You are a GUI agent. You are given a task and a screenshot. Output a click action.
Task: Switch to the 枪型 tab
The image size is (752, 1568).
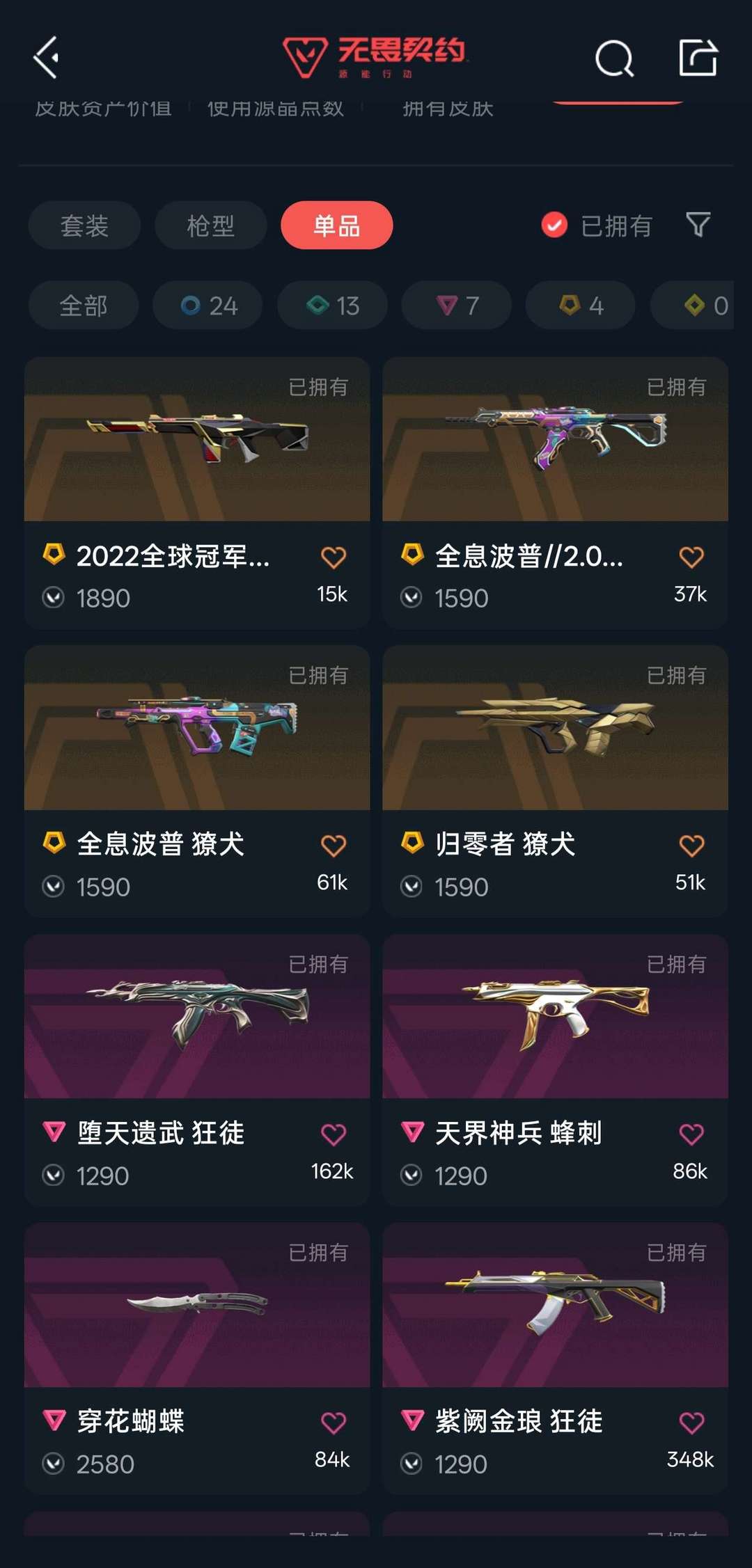pos(210,225)
